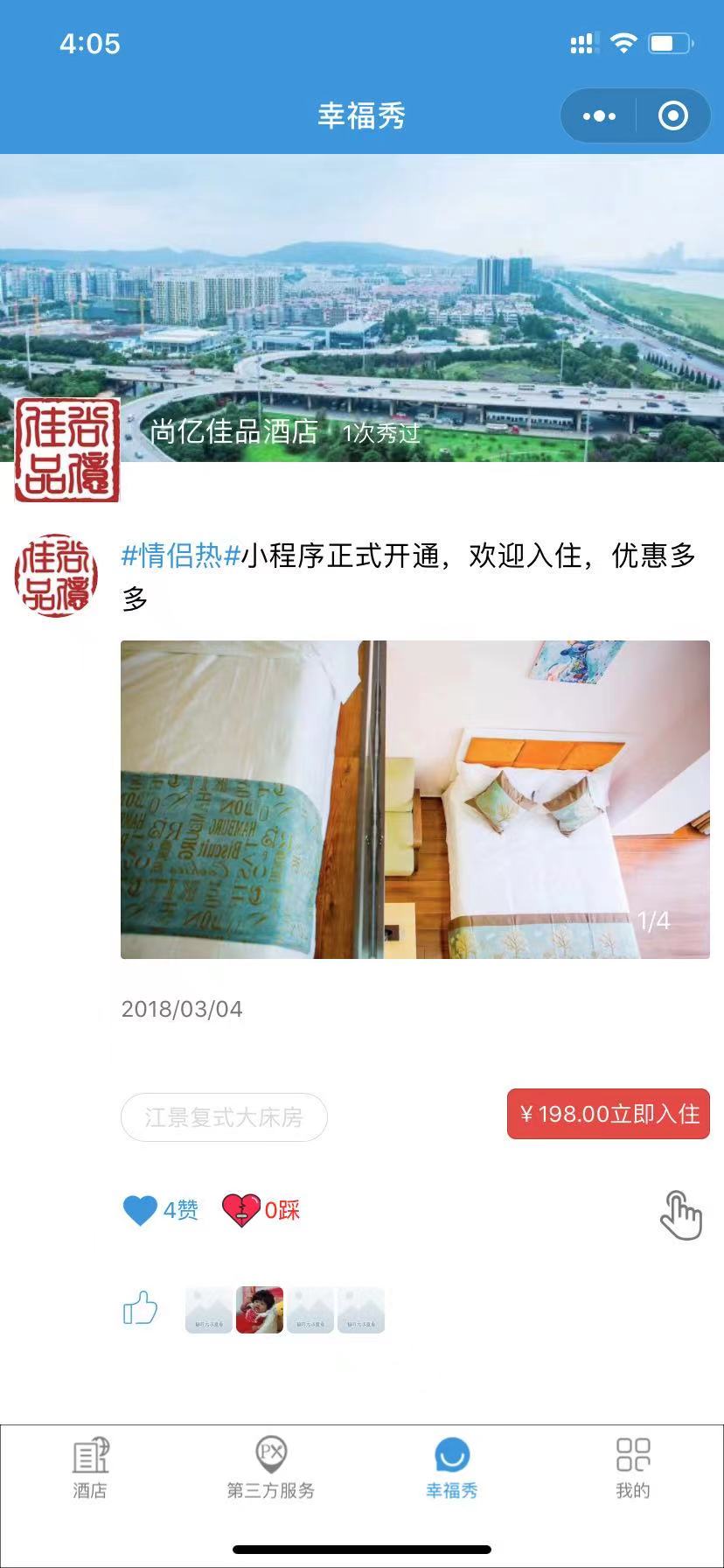Book now for ¥198.00立即入住

[x=609, y=1114]
